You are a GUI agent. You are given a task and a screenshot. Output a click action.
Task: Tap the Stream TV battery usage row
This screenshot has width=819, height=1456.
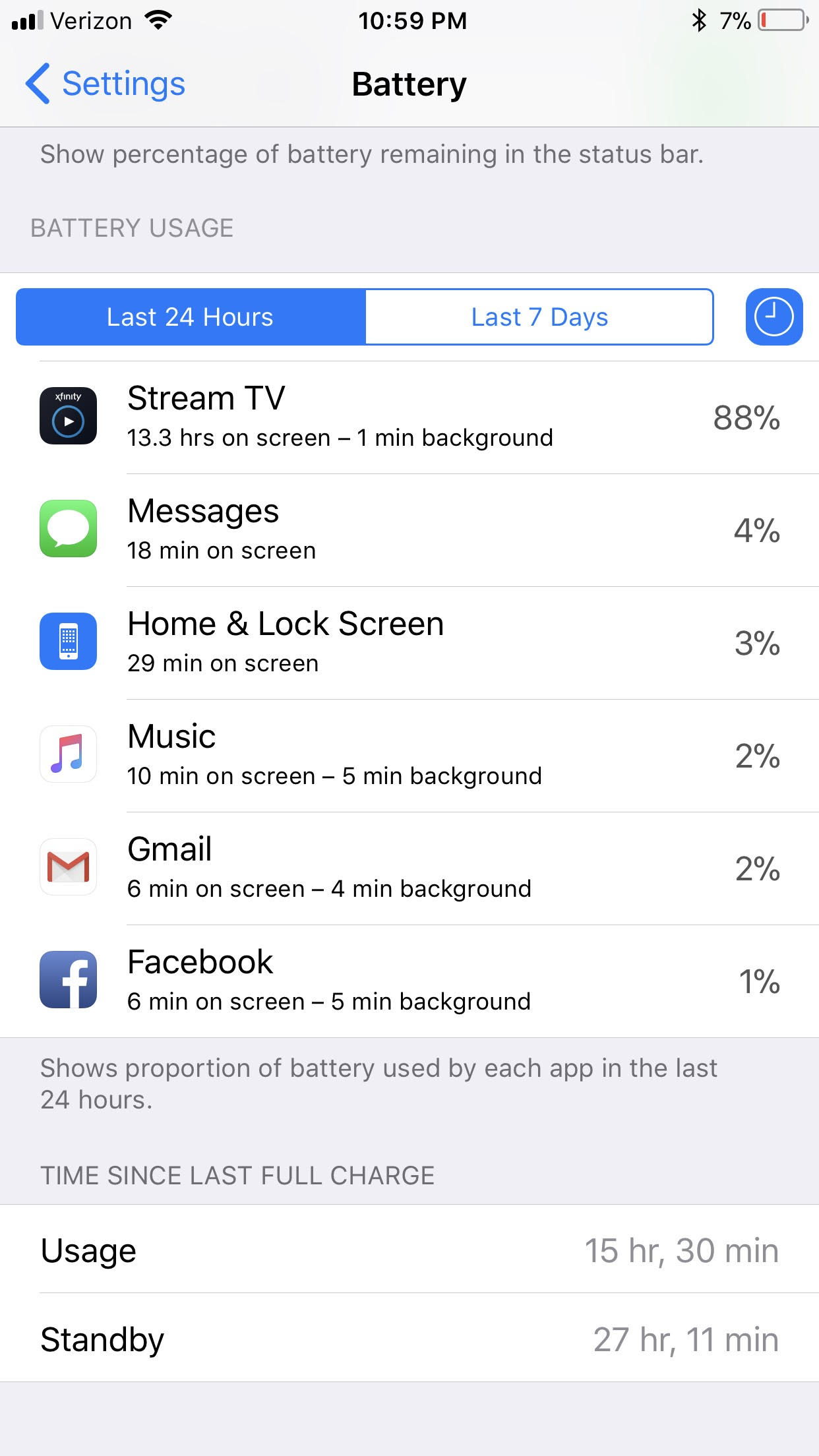pyautogui.click(x=409, y=417)
